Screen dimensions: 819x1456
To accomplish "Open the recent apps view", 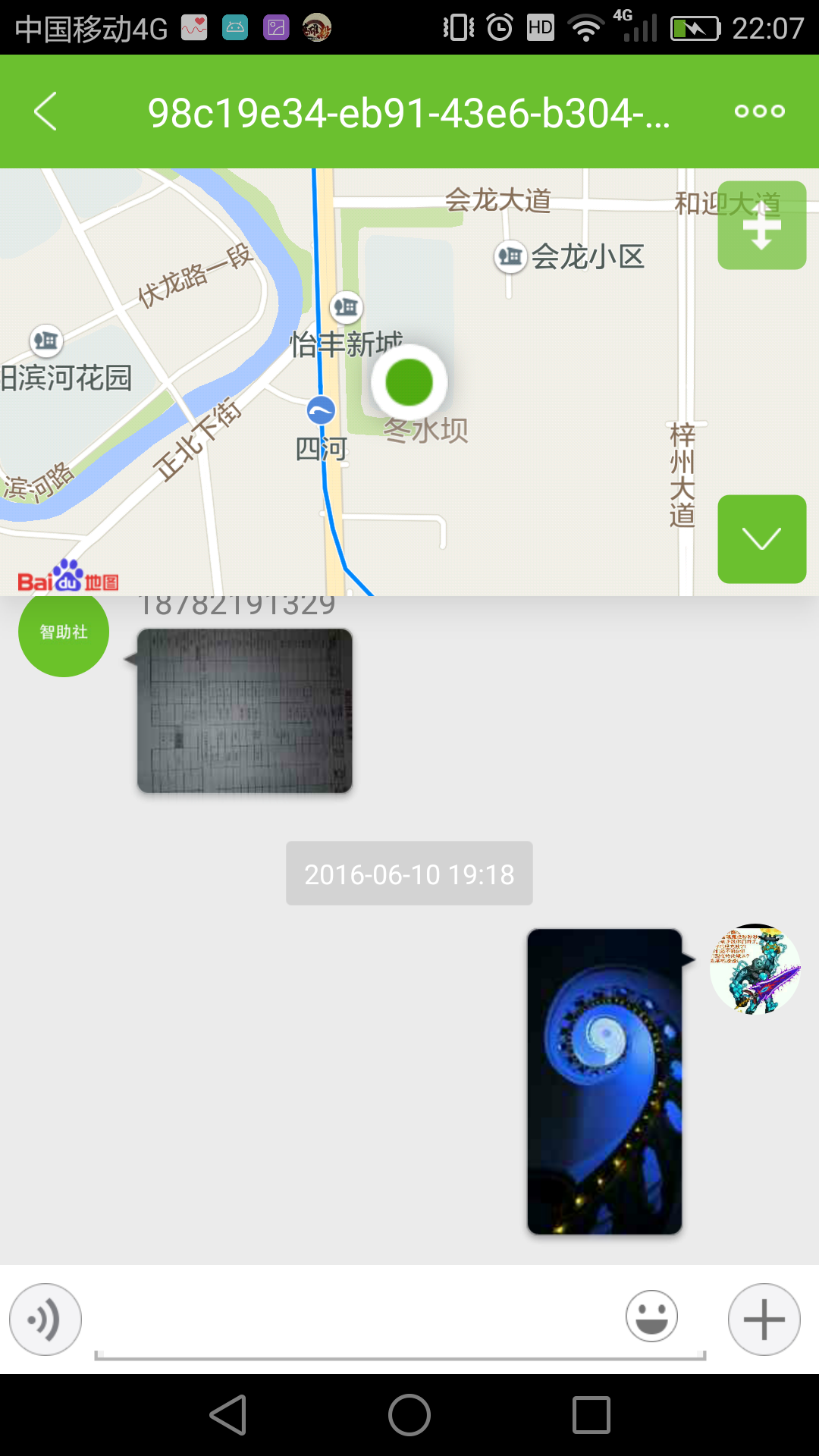I will click(x=591, y=1415).
